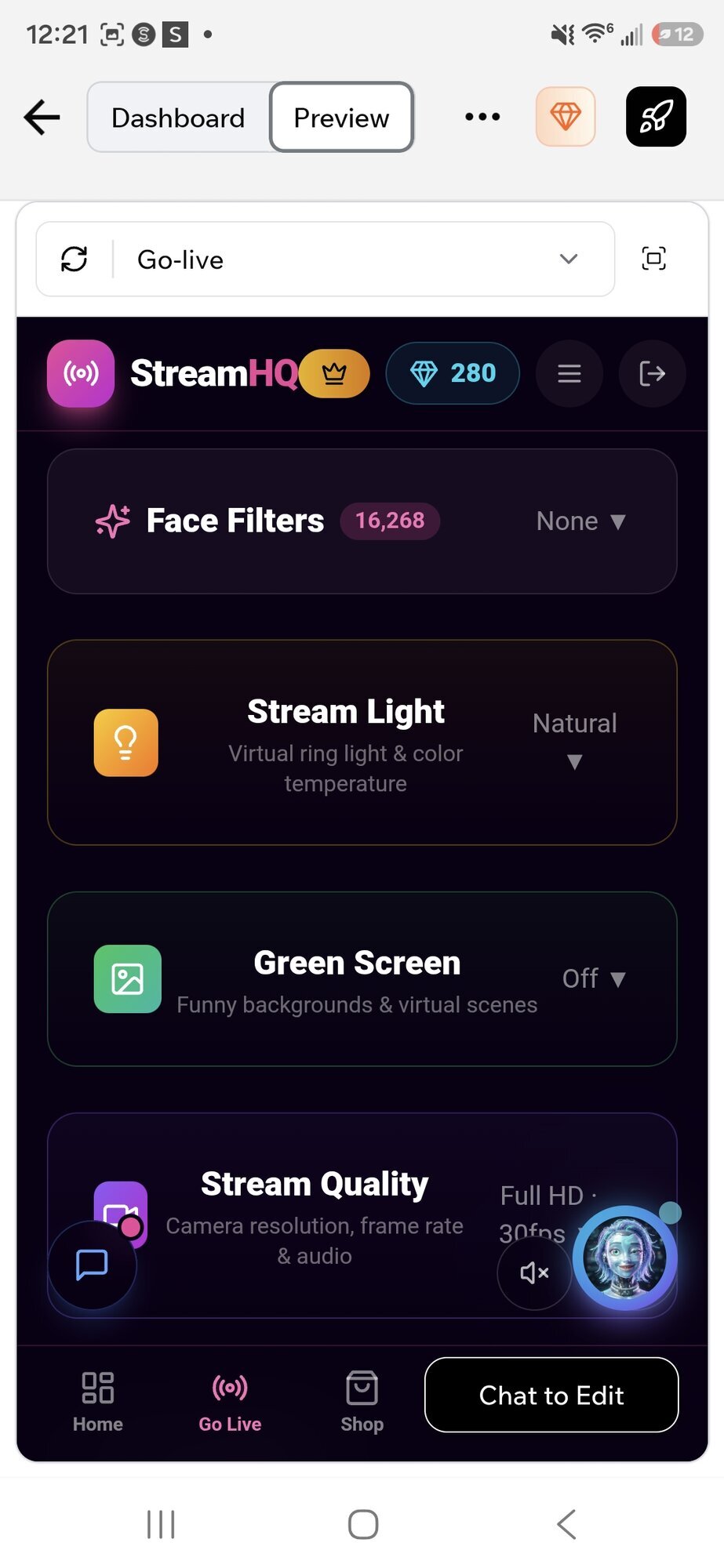Go back with the top arrow
This screenshot has width=724, height=1568.
coord(42,118)
